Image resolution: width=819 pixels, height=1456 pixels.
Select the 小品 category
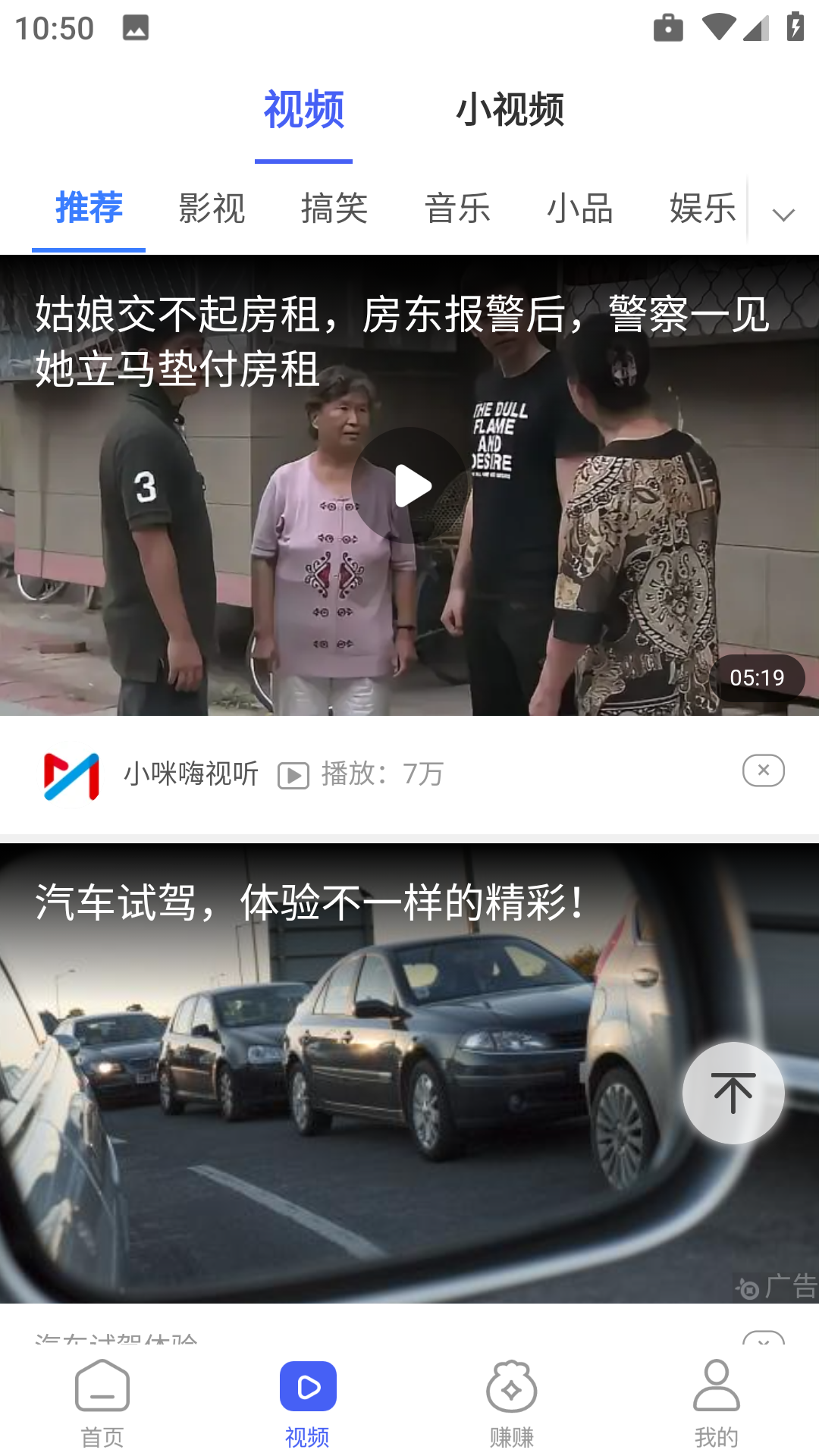(580, 209)
